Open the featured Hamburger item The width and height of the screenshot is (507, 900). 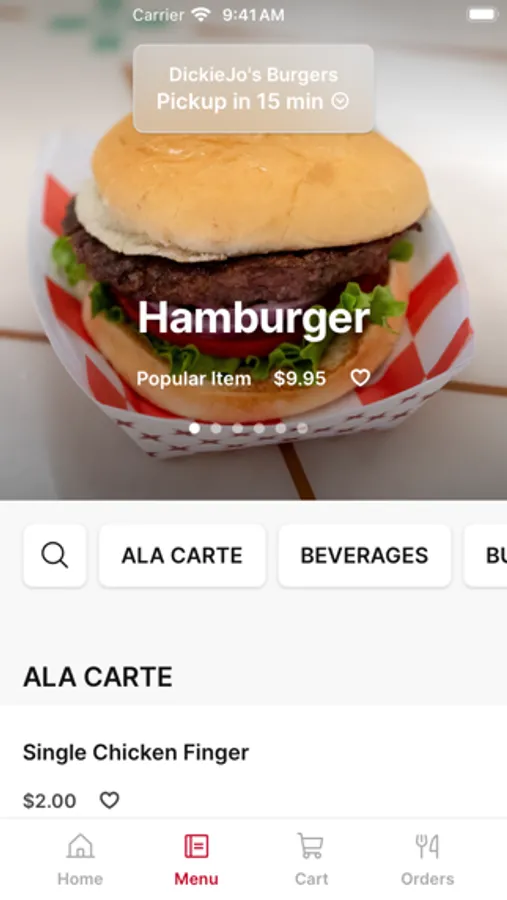(253, 317)
